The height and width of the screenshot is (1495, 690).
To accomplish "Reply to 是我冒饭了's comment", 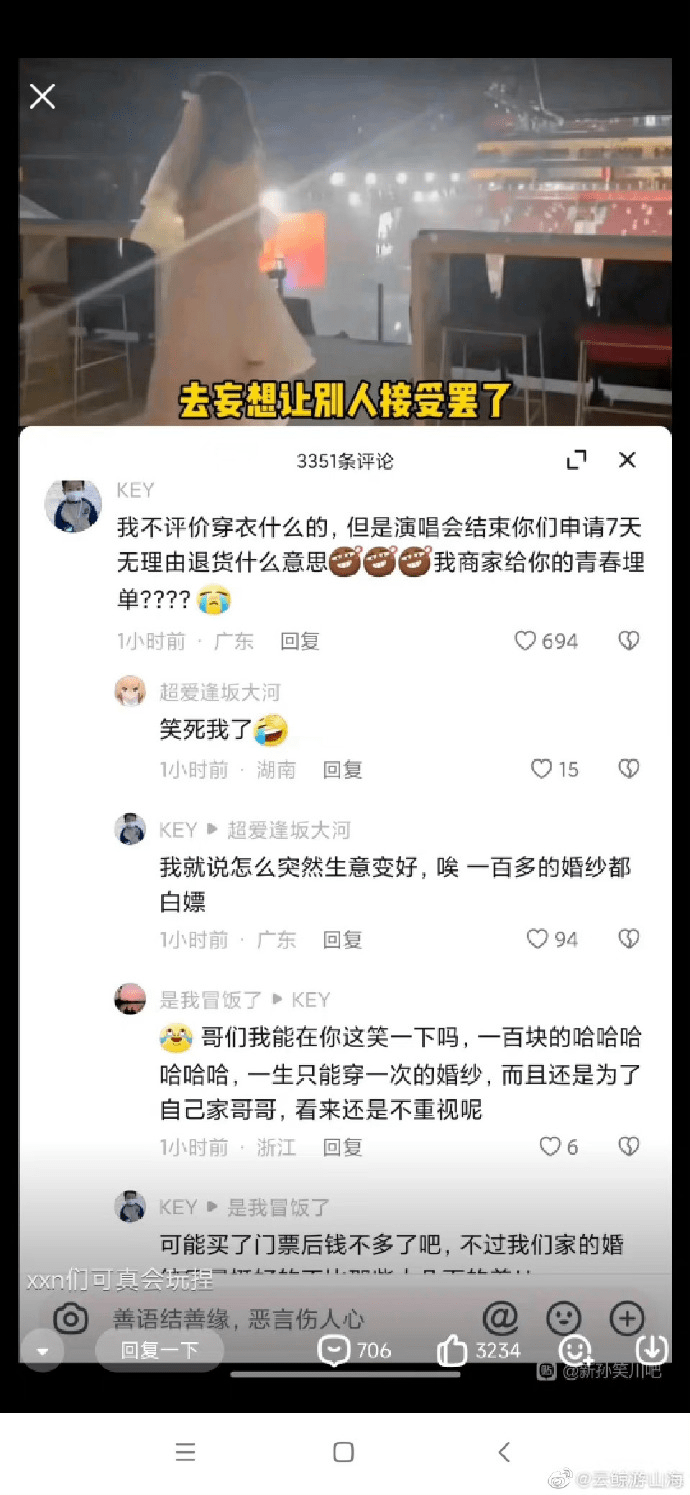I will [342, 1147].
